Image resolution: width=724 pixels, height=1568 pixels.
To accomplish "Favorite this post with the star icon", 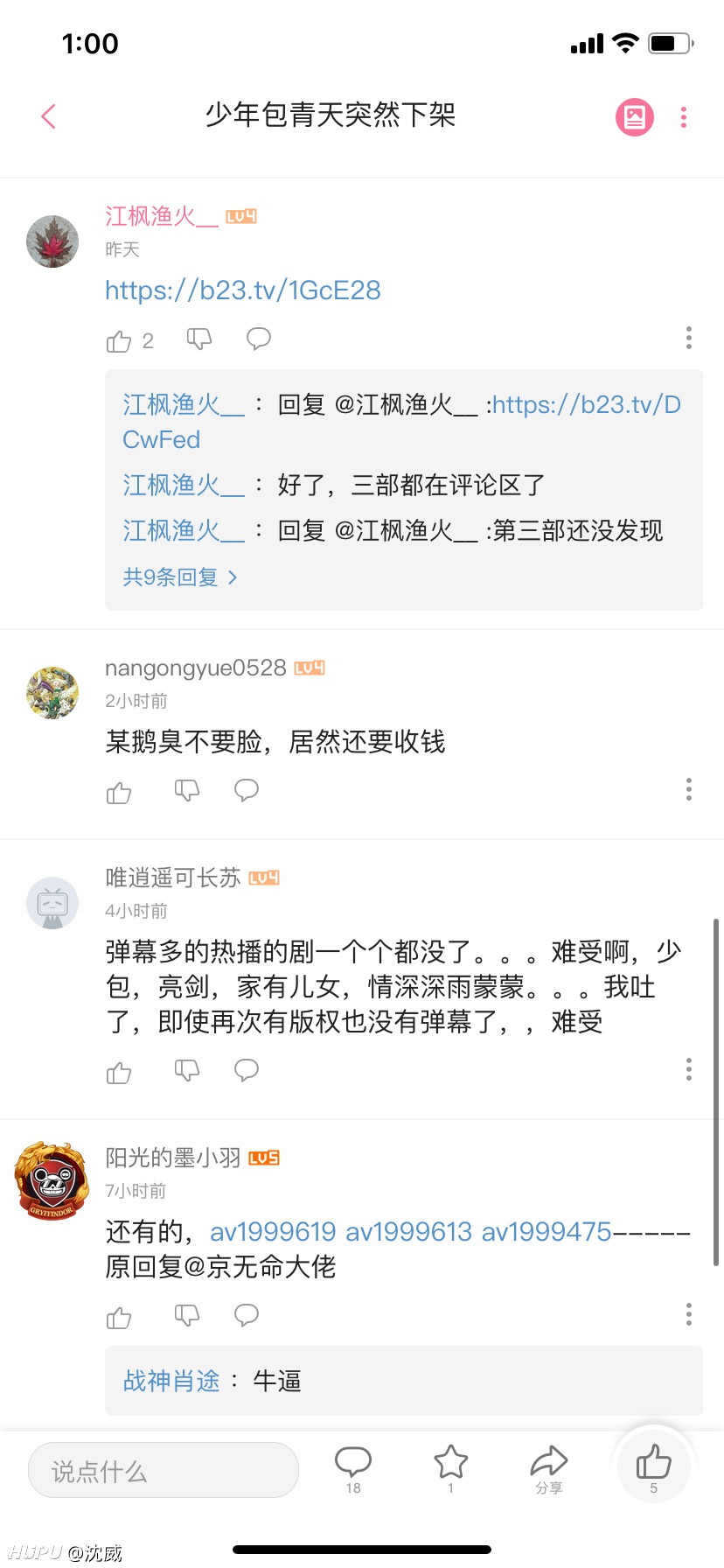I will click(451, 1469).
